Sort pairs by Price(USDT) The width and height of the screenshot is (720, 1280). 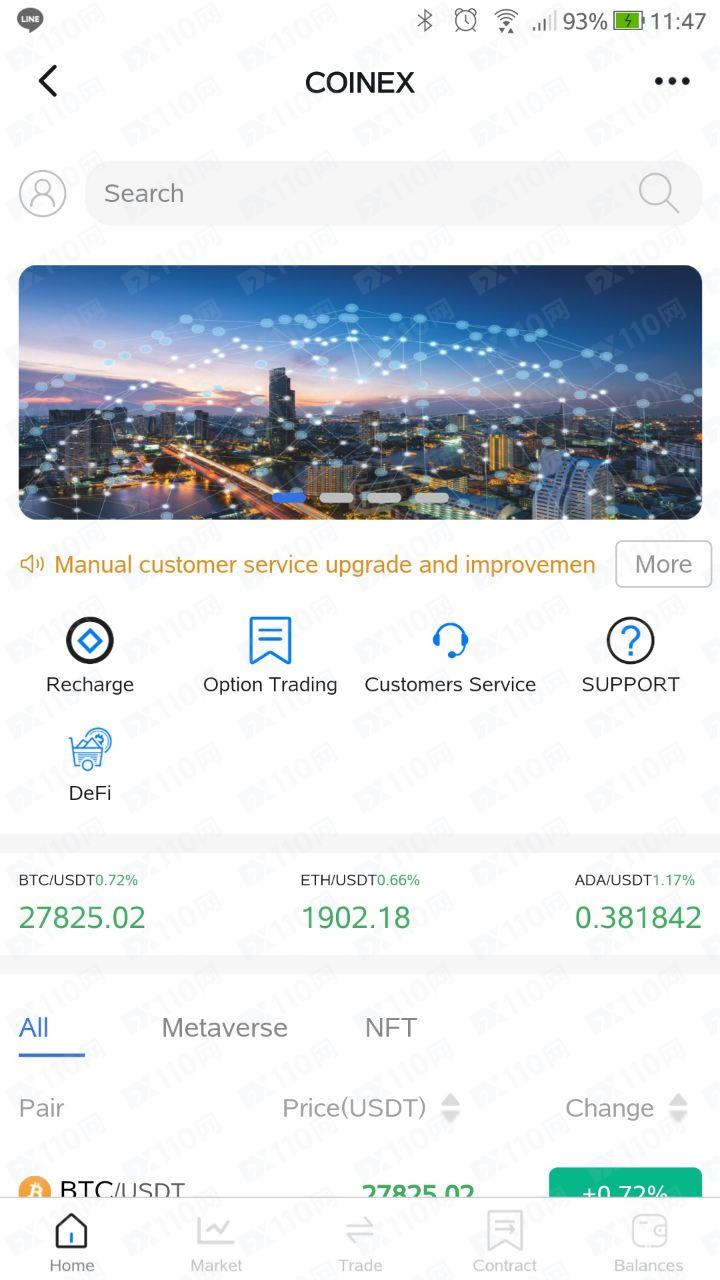(x=370, y=1108)
